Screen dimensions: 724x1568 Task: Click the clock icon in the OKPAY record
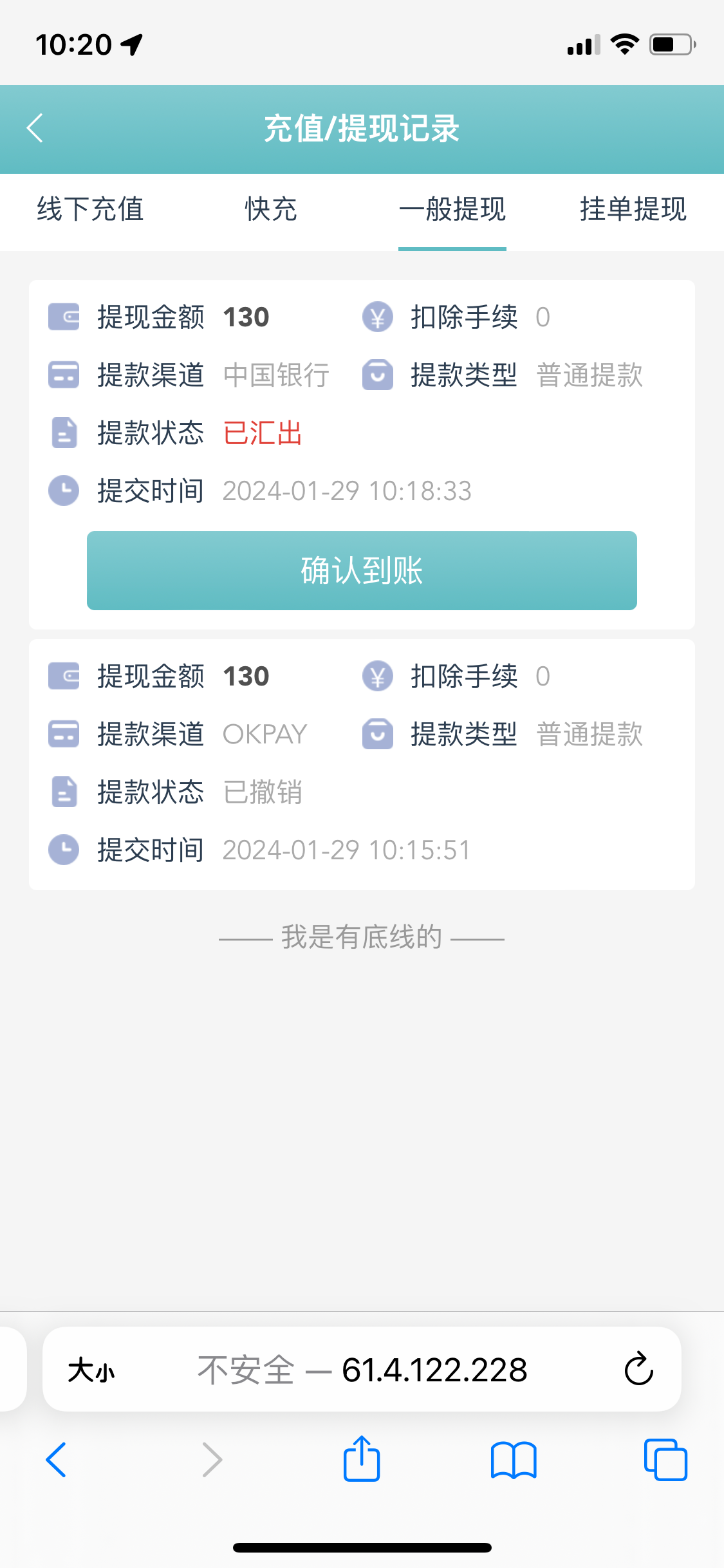pyautogui.click(x=64, y=850)
